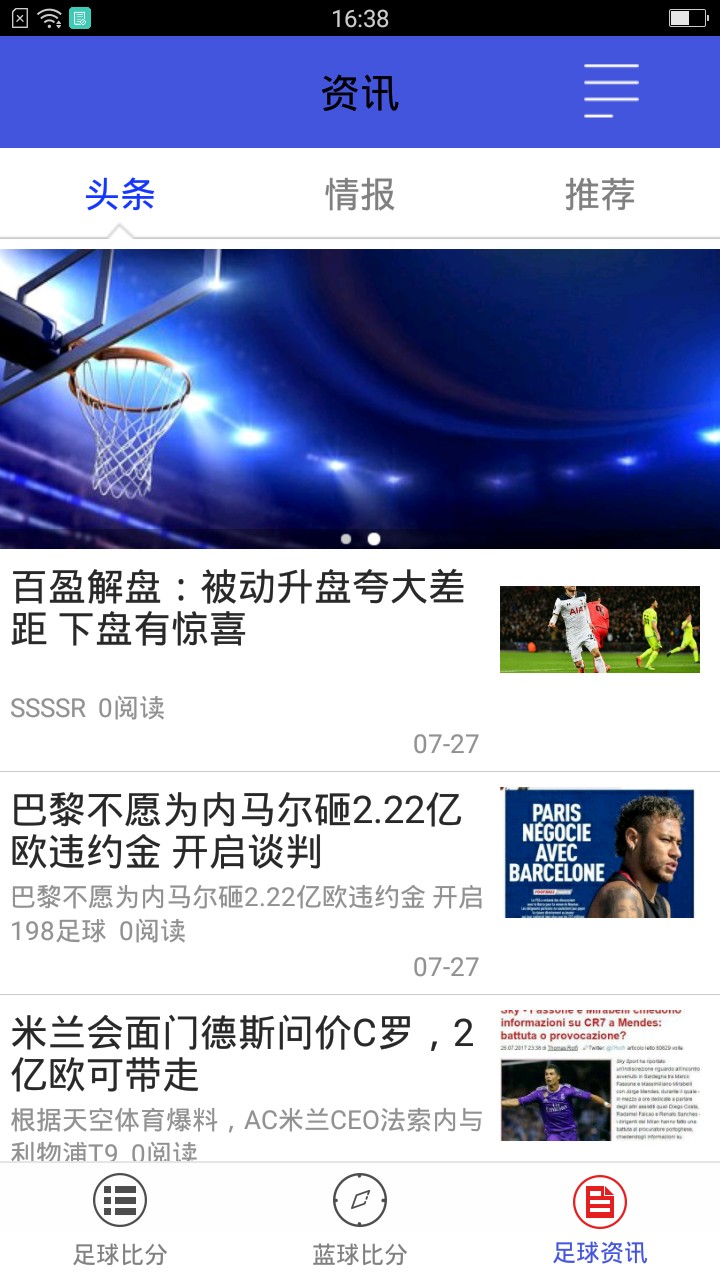Switch to the 推荐 tab

tap(599, 194)
